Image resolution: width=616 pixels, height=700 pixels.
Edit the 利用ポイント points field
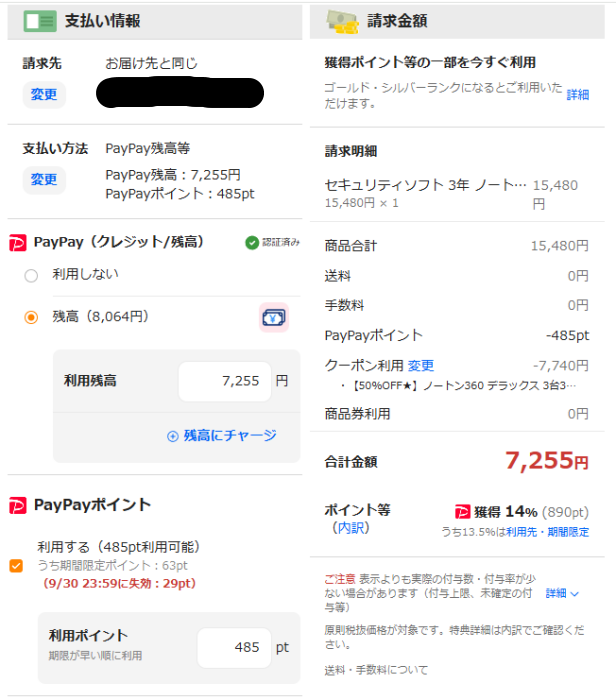tap(234, 647)
